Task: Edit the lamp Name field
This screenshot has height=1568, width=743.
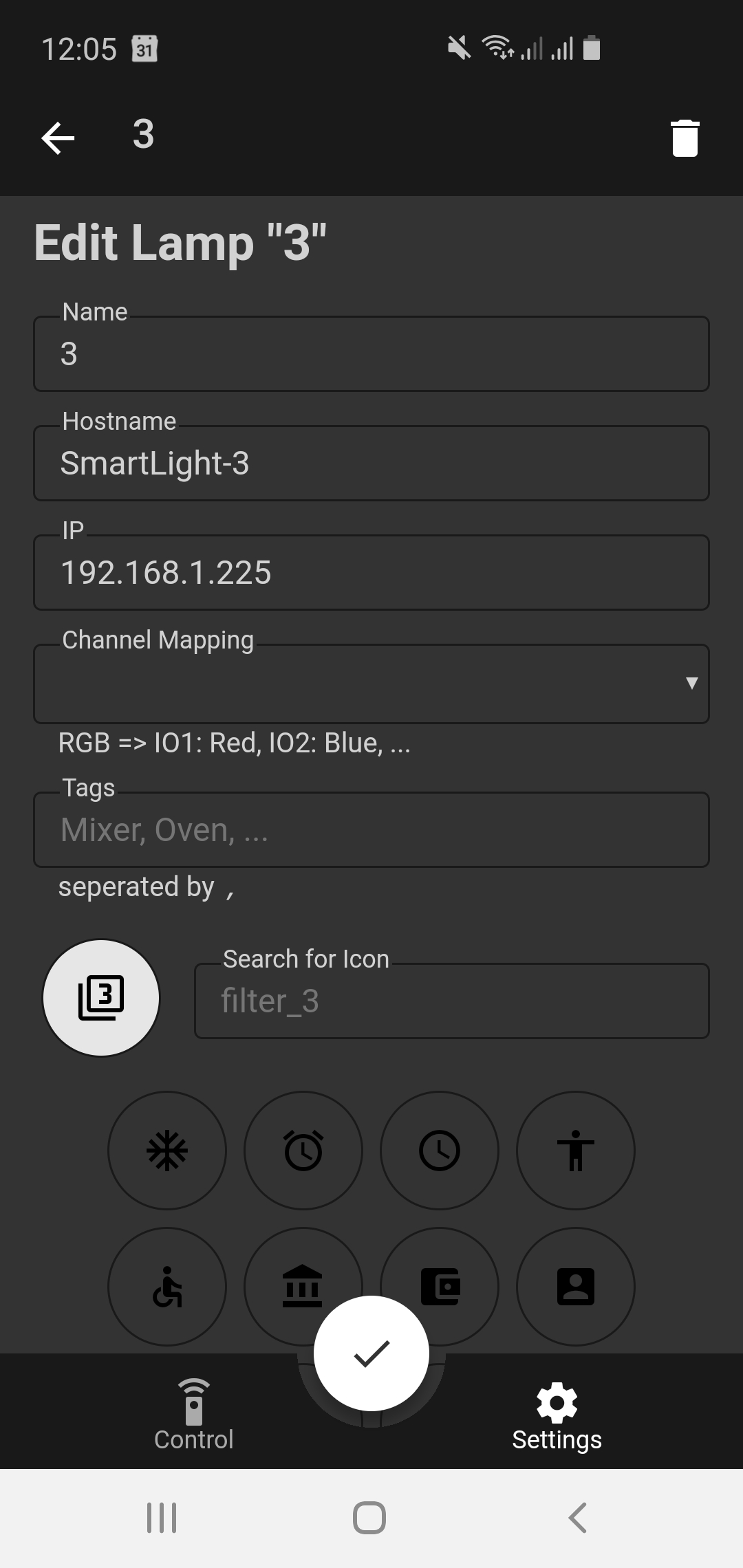Action: point(371,353)
